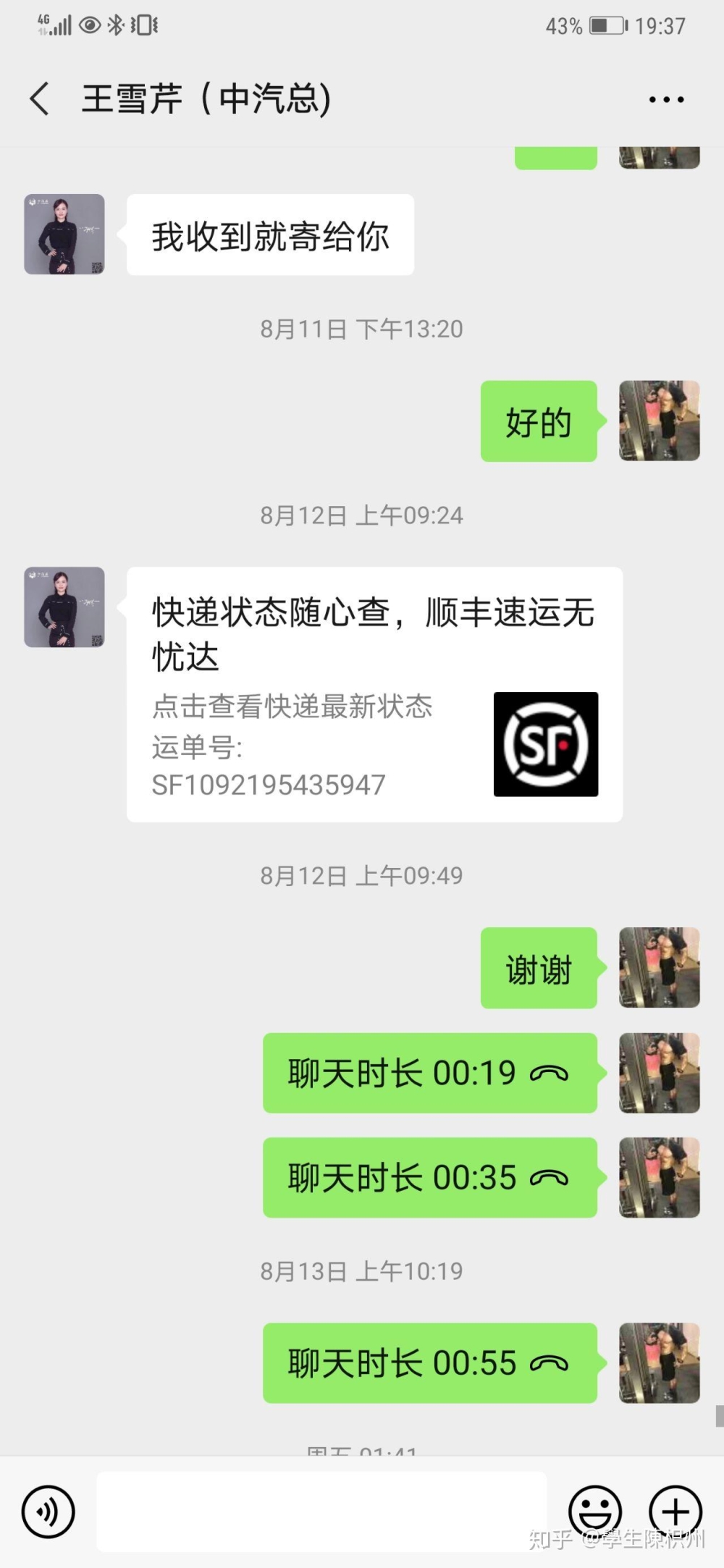Image resolution: width=724 pixels, height=1568 pixels.
Task: Open own avatar beside 好的 message
Action: 659,421
